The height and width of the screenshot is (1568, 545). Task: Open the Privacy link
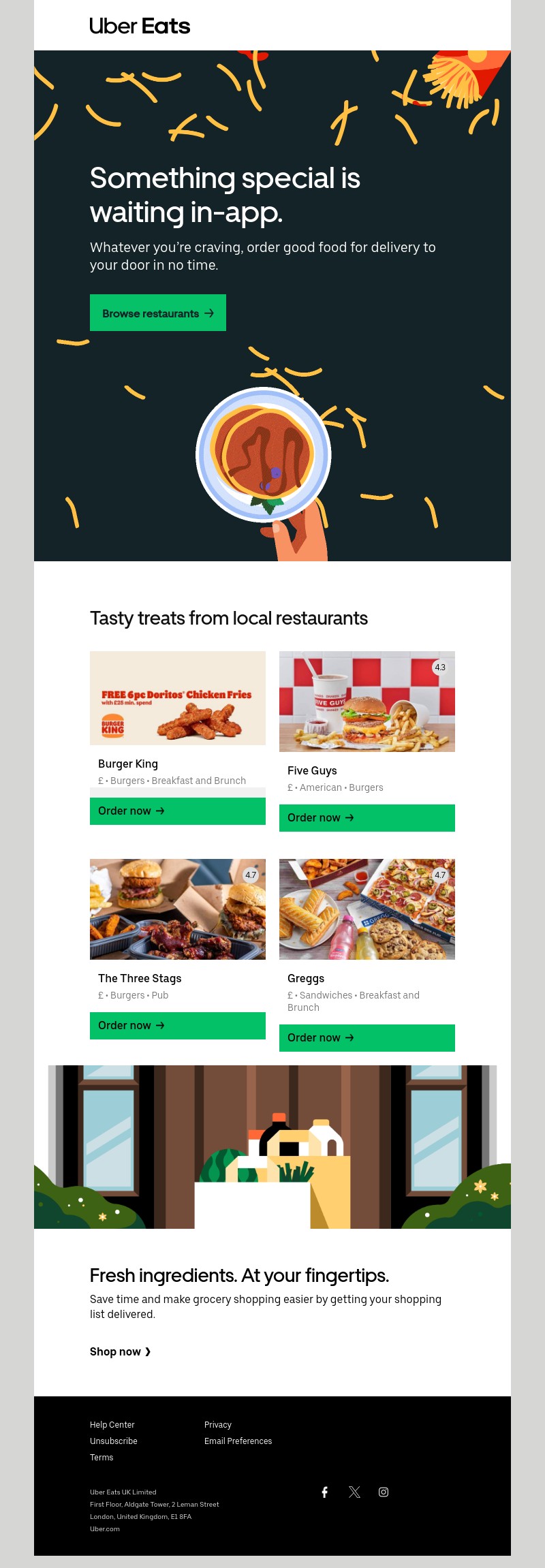coord(218,1425)
